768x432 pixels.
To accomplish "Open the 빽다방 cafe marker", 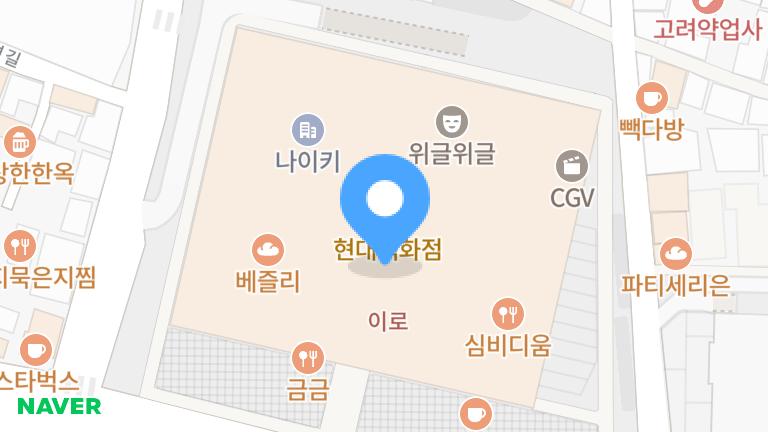I will click(x=651, y=98).
